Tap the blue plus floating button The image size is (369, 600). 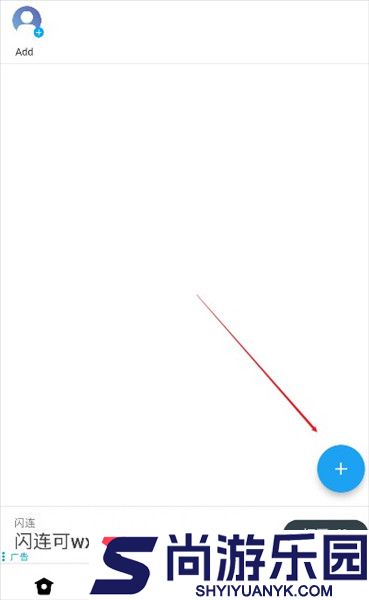[341, 468]
